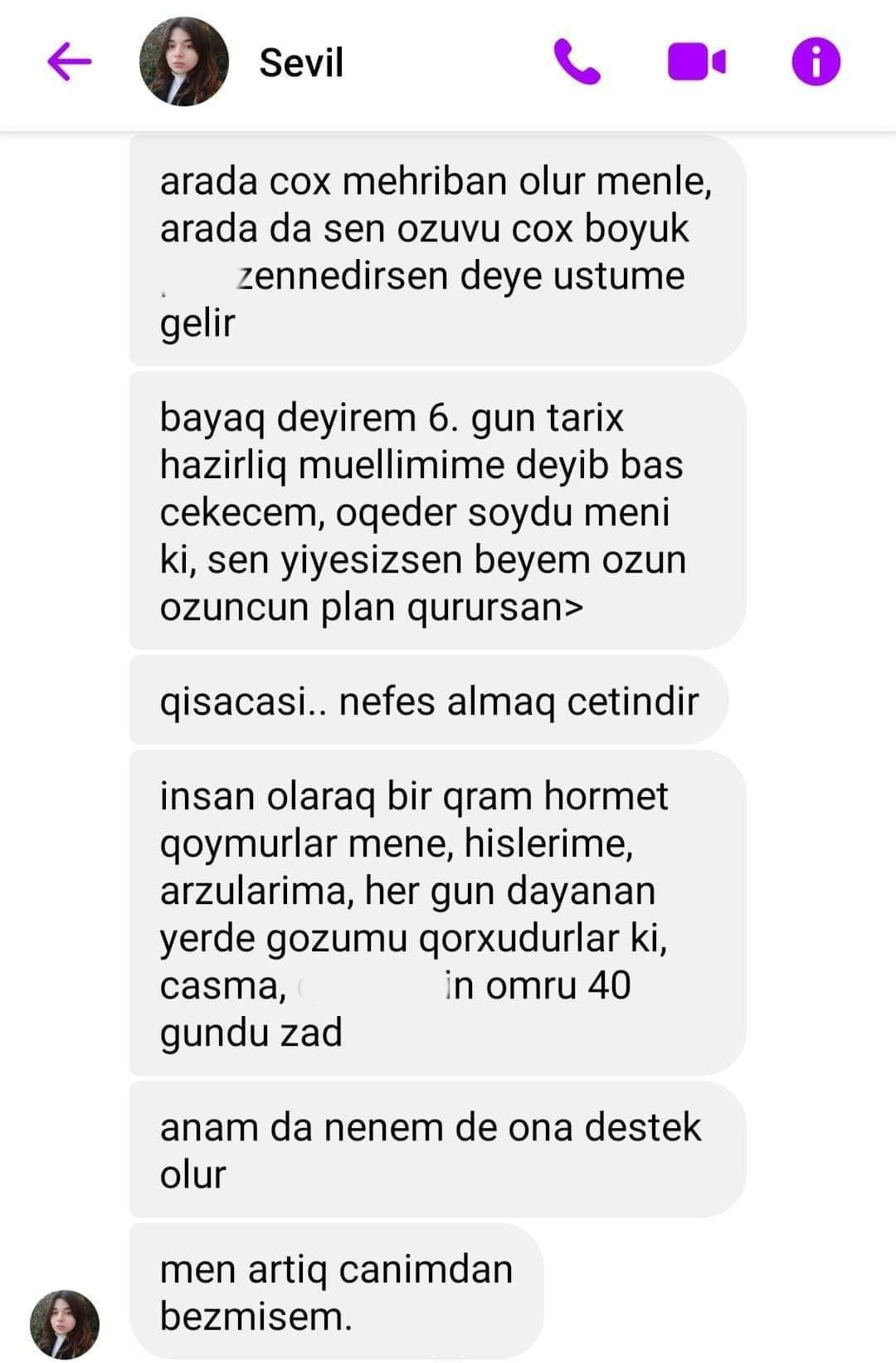
Task: Open Sevil's profile from the header
Action: (183, 62)
